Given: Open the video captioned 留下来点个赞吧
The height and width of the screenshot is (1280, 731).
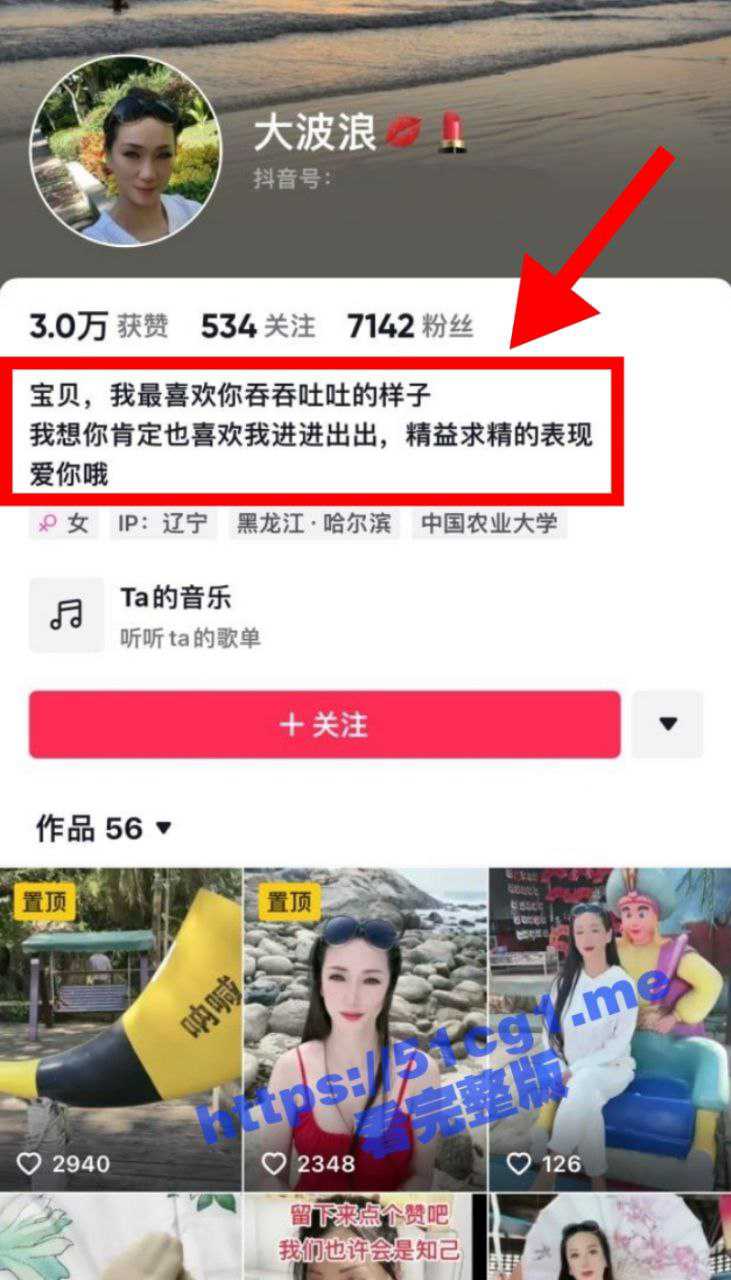Looking at the screenshot, I should (365, 1237).
